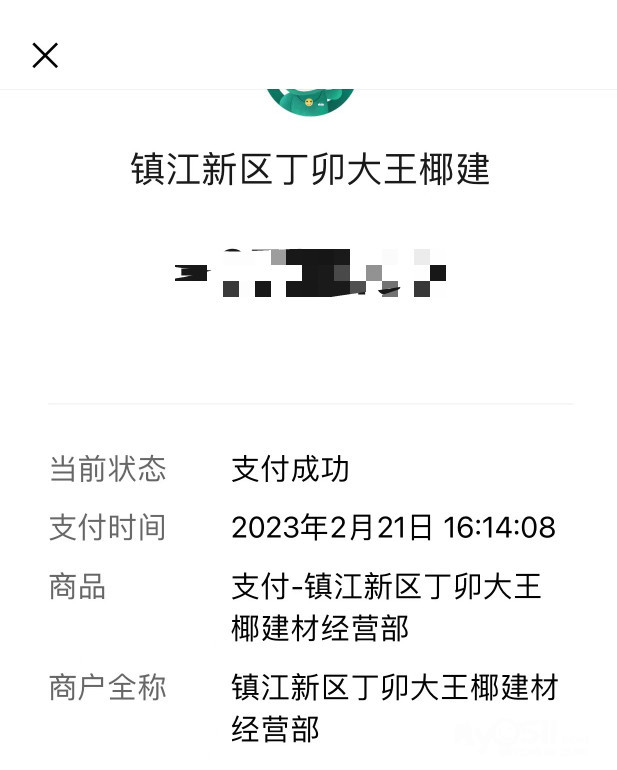Close the payment details page

45,55
